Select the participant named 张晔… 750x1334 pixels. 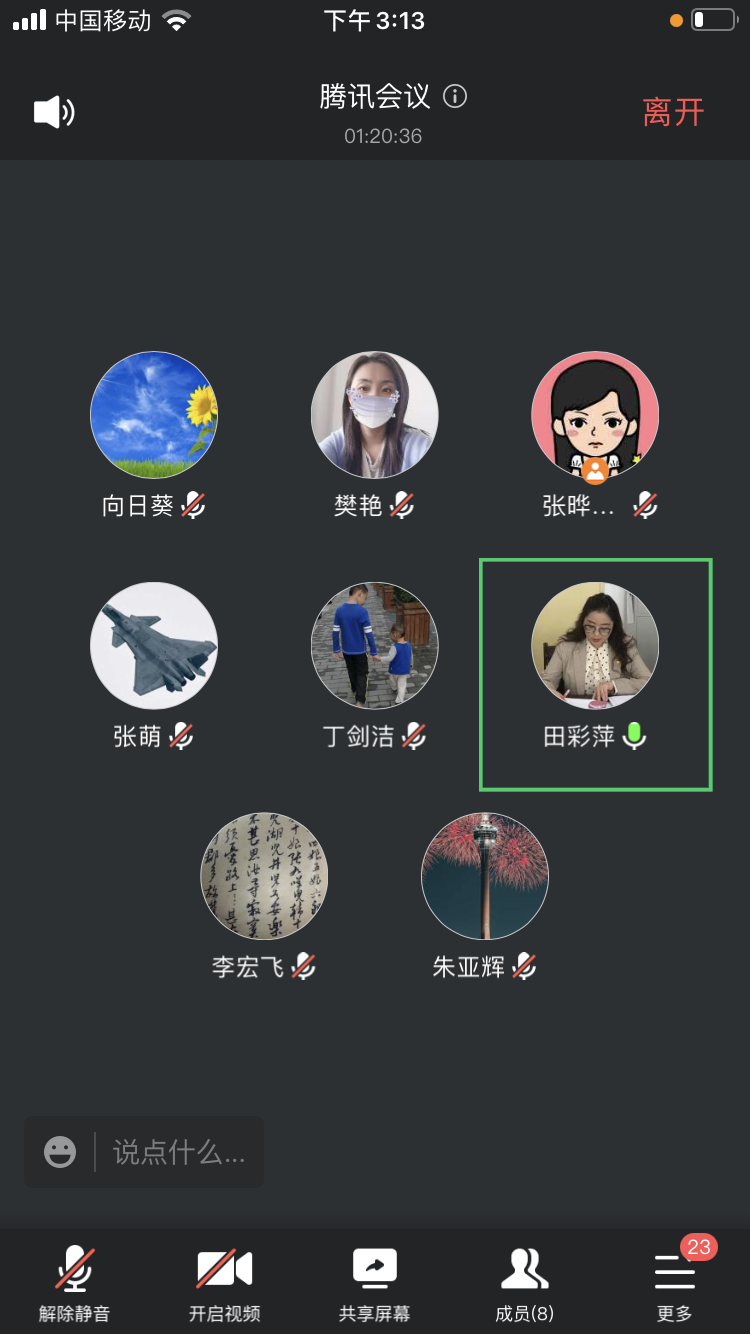pyautogui.click(x=595, y=415)
